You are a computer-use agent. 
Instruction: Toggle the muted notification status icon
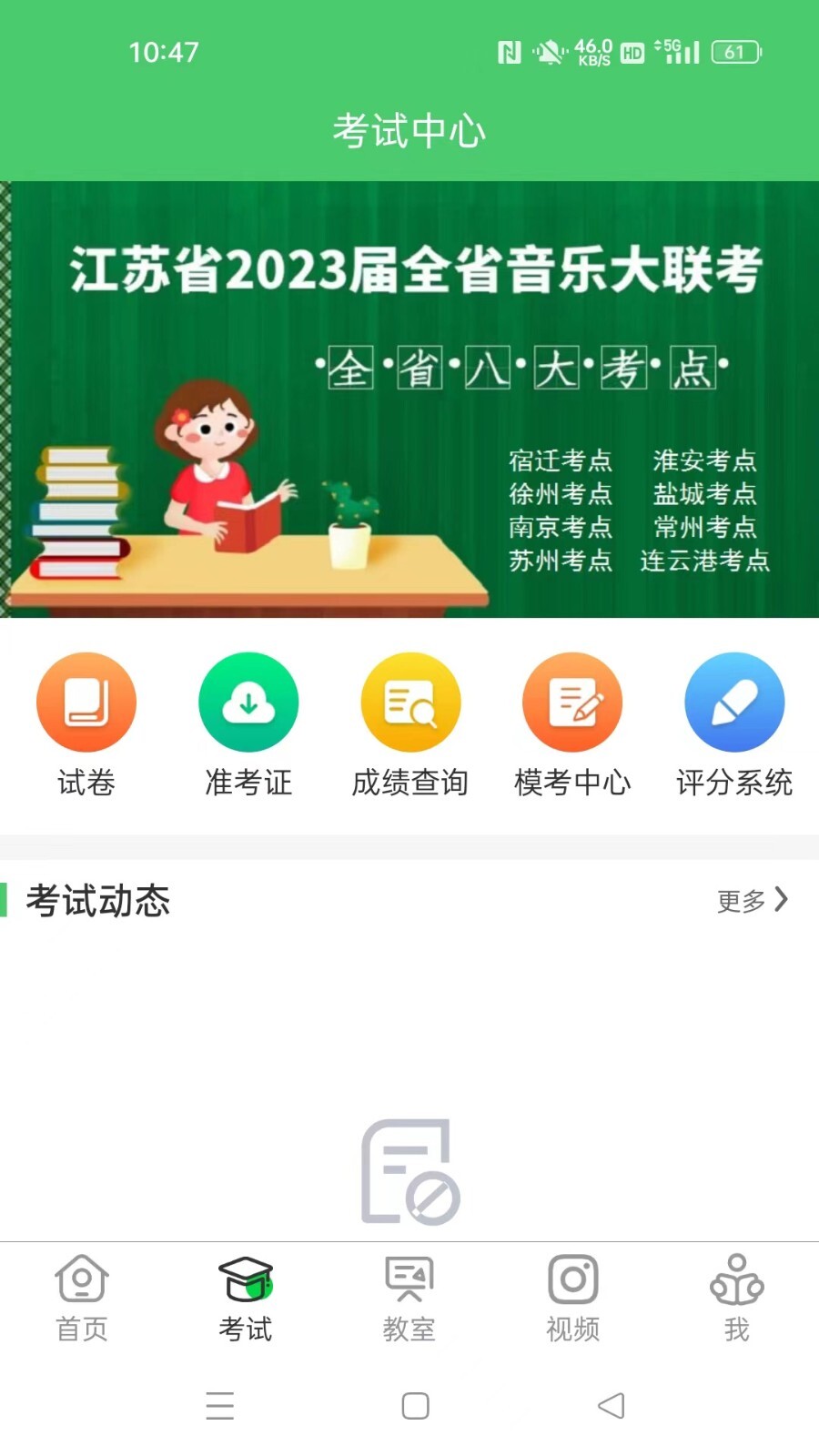[x=550, y=53]
